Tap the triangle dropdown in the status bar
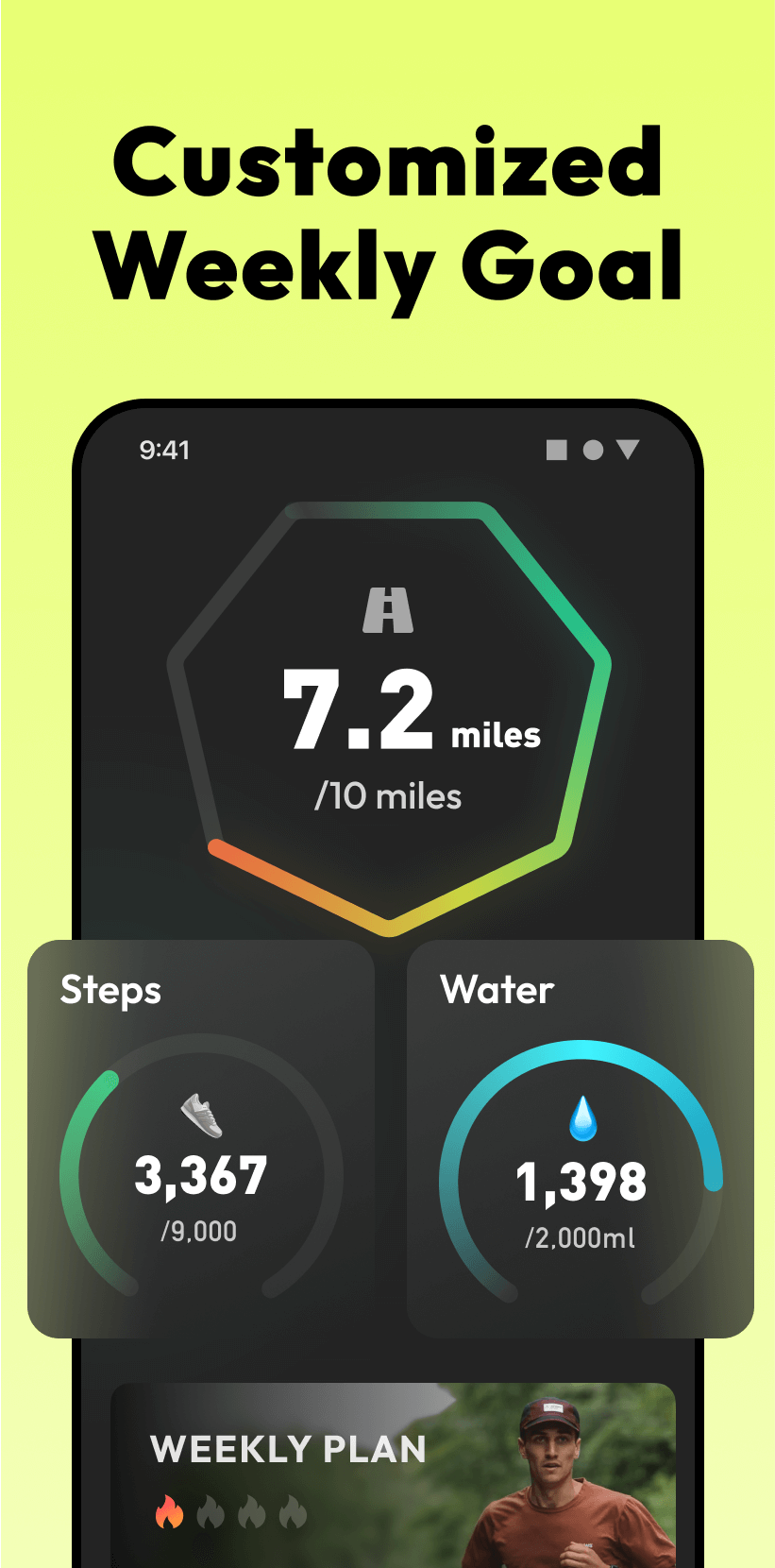This screenshot has height=1568, width=775. pos(630,451)
